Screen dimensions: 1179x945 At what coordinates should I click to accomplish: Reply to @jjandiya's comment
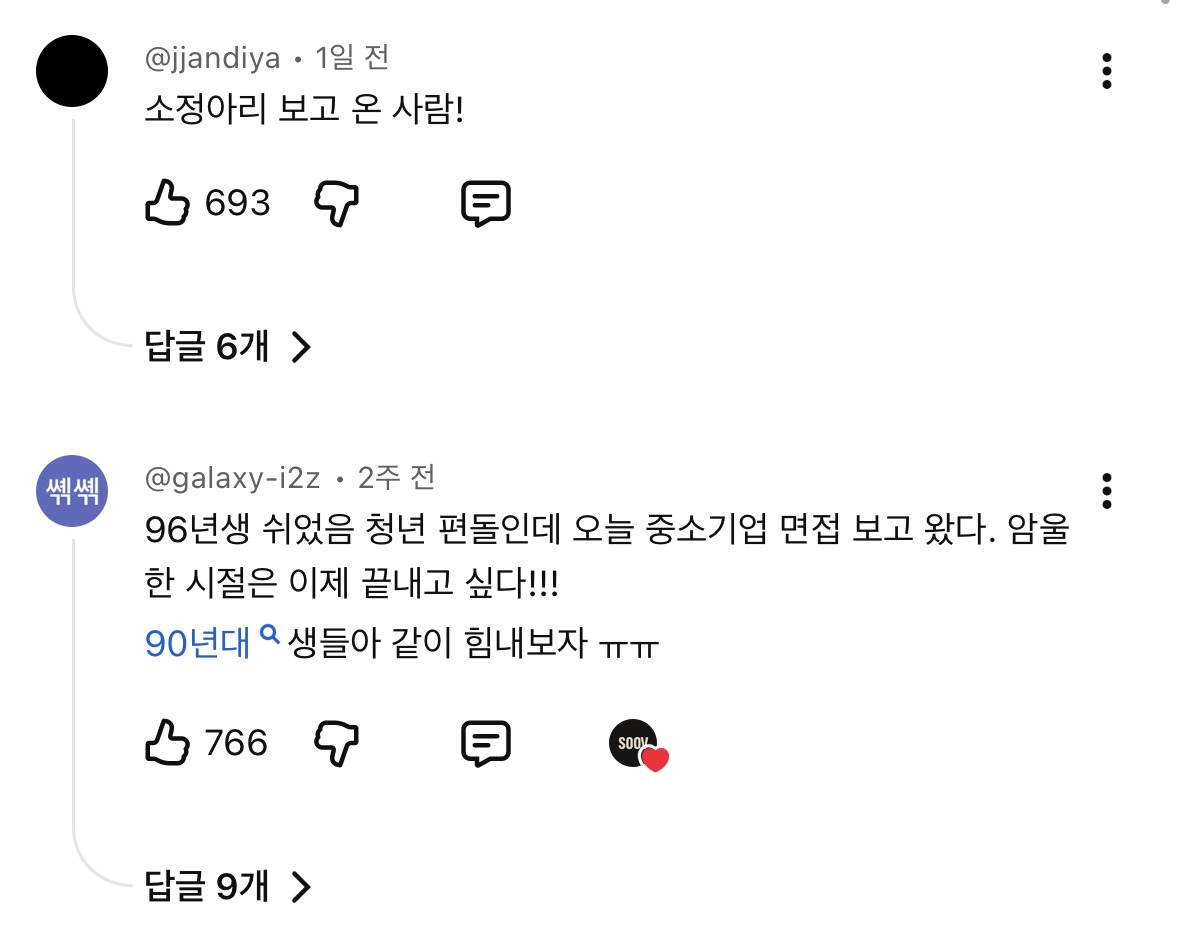point(486,203)
